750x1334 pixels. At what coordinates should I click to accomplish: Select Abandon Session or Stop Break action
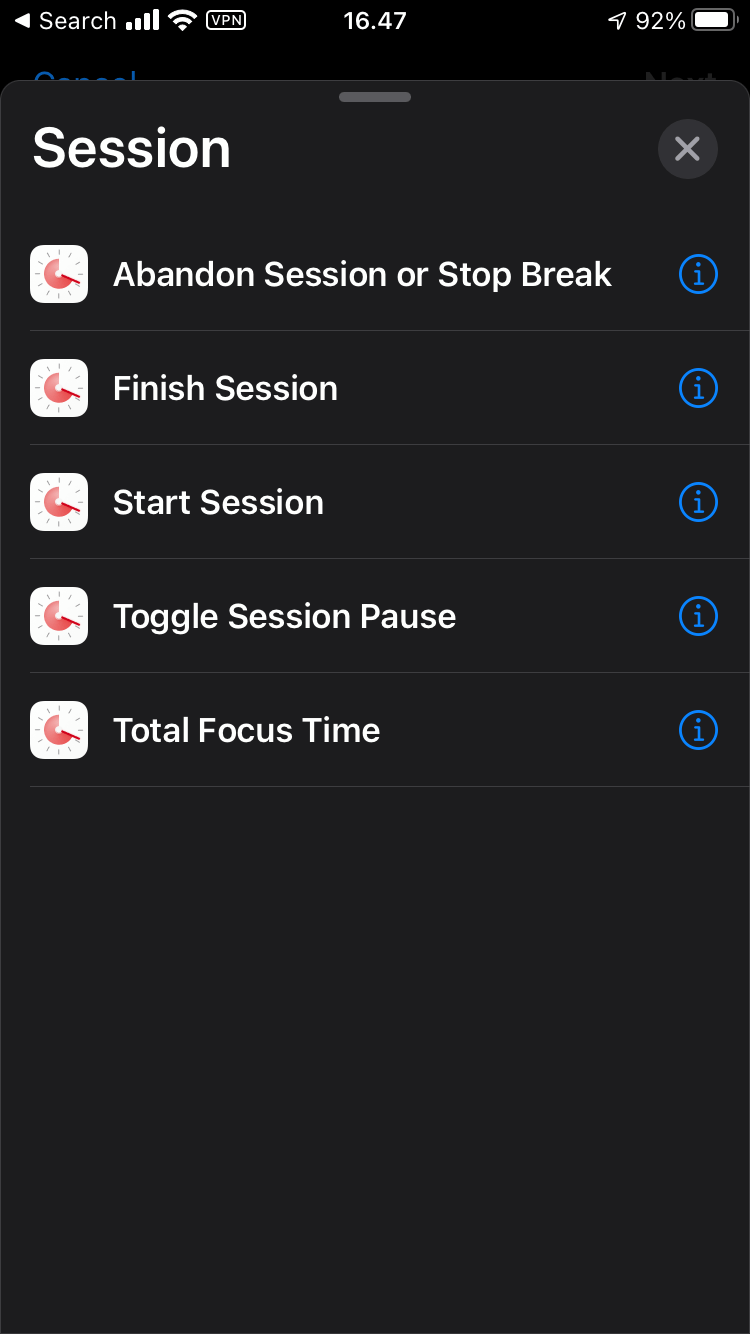pyautogui.click(x=361, y=274)
